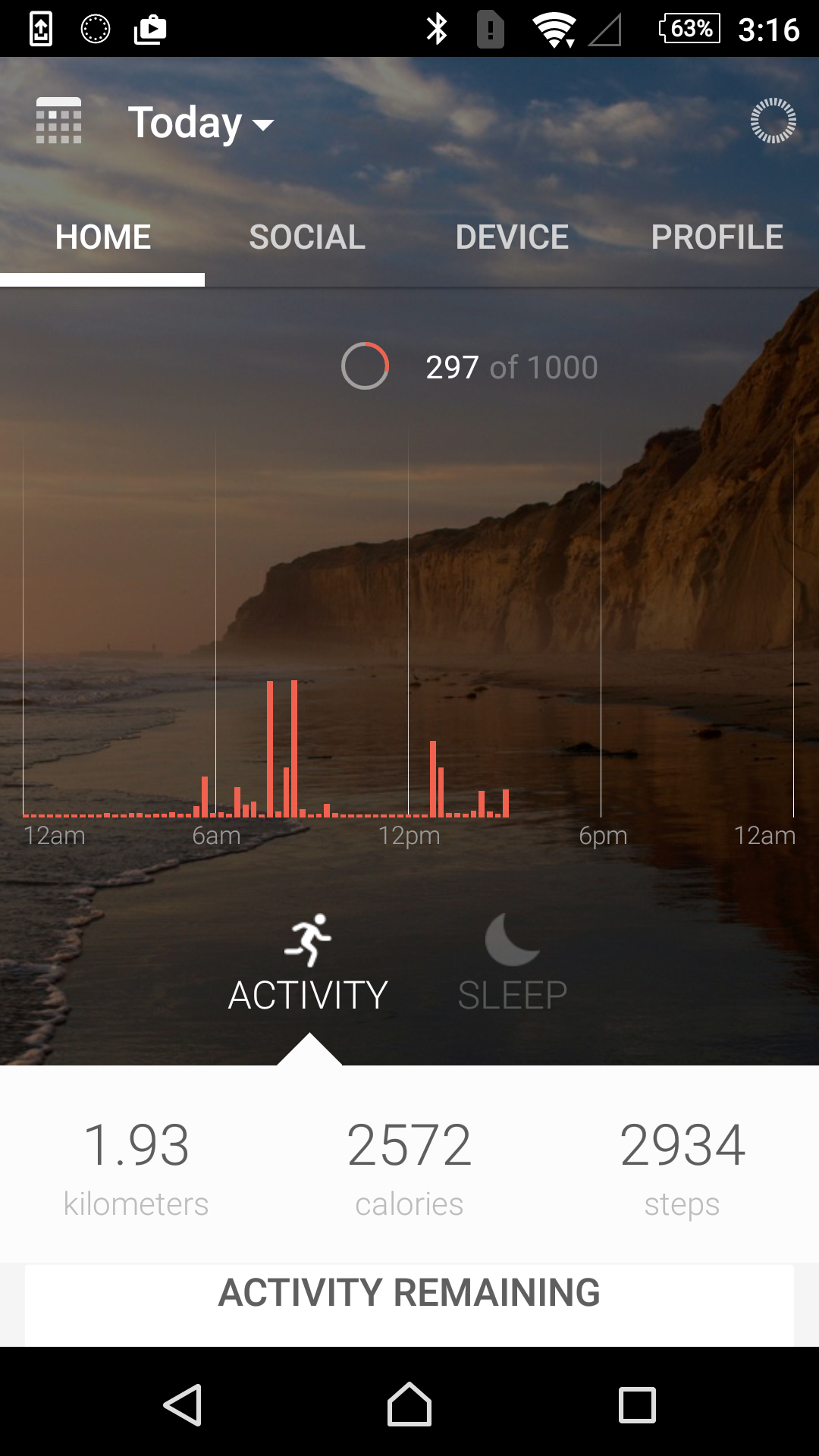Switch to the Social tab
Viewport: 819px width, 1456px height.
[x=307, y=237]
